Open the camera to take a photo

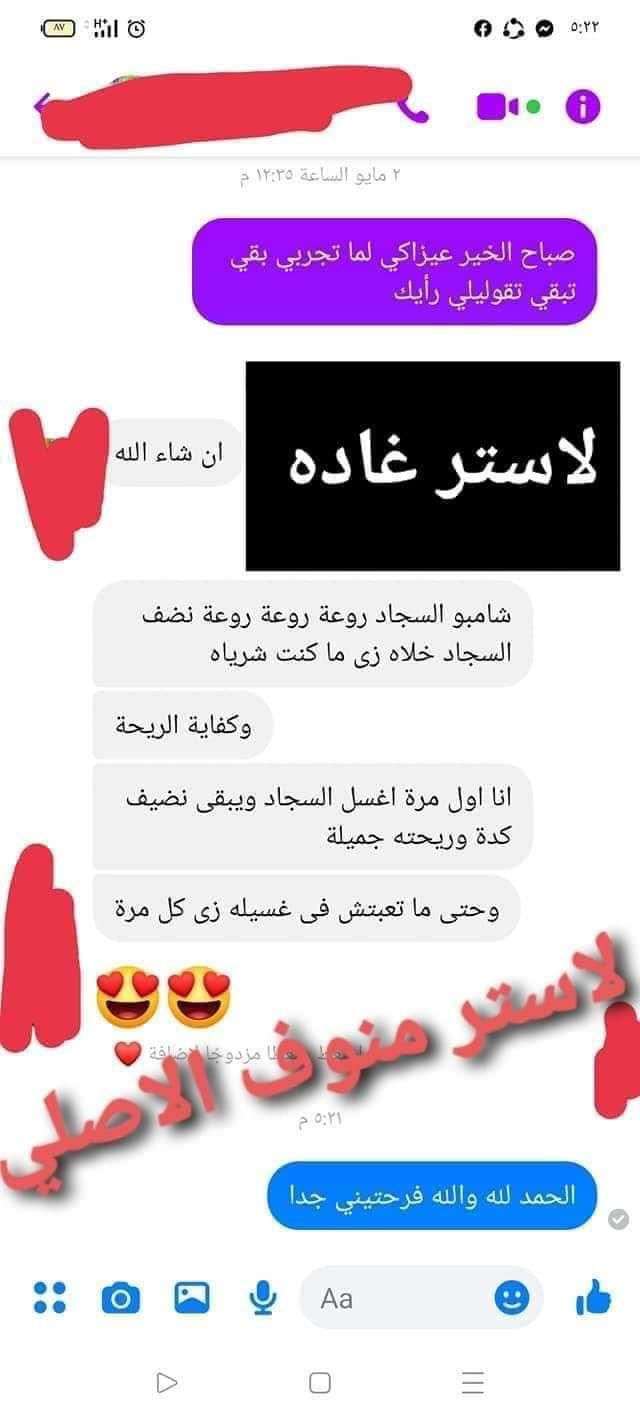click(x=121, y=1298)
